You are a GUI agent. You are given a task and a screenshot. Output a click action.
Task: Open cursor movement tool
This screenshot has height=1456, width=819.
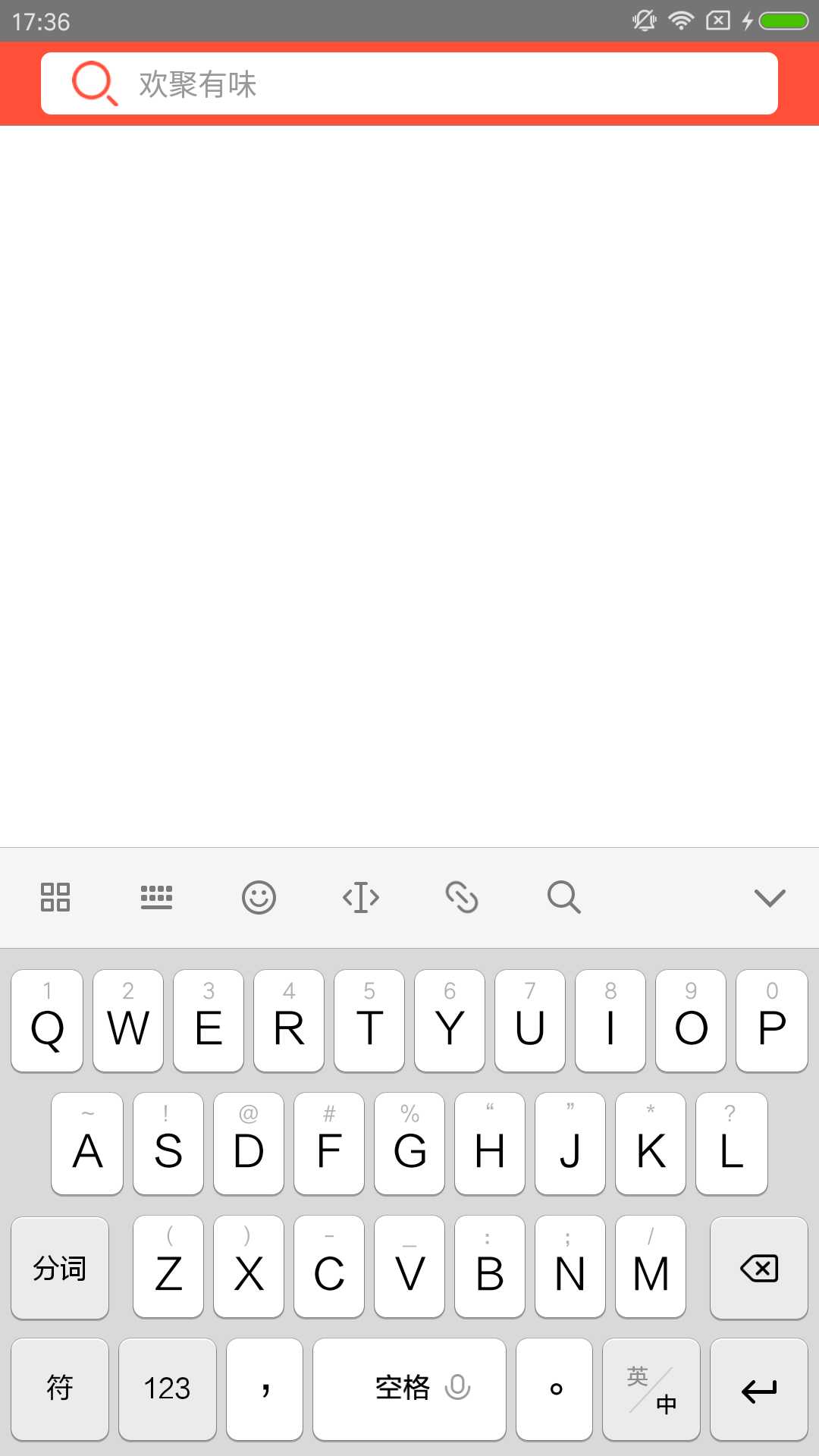pos(361,897)
